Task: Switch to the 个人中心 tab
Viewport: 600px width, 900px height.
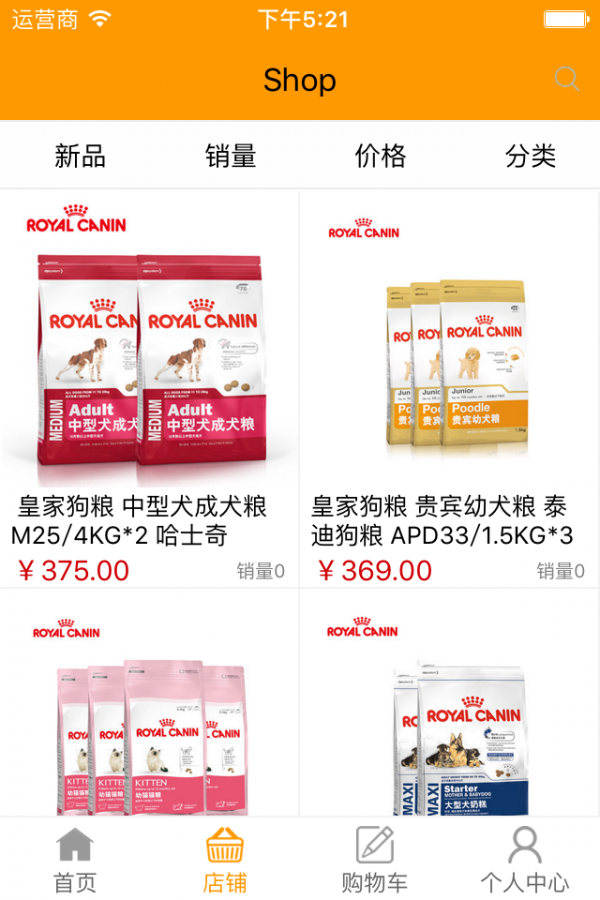Action: [525, 860]
